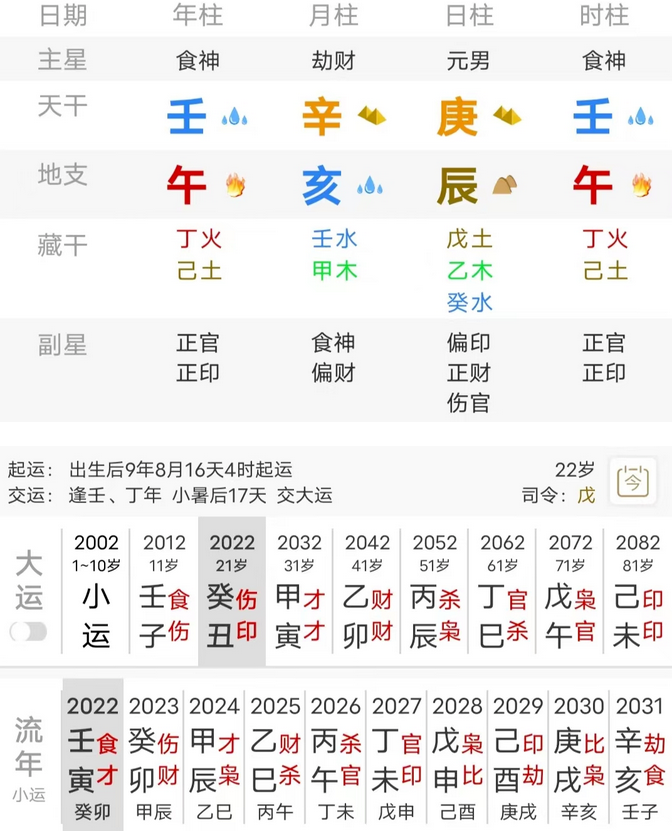Choose the 2052 丙辰 大运 column
This screenshot has width=672, height=840.
coord(435,592)
